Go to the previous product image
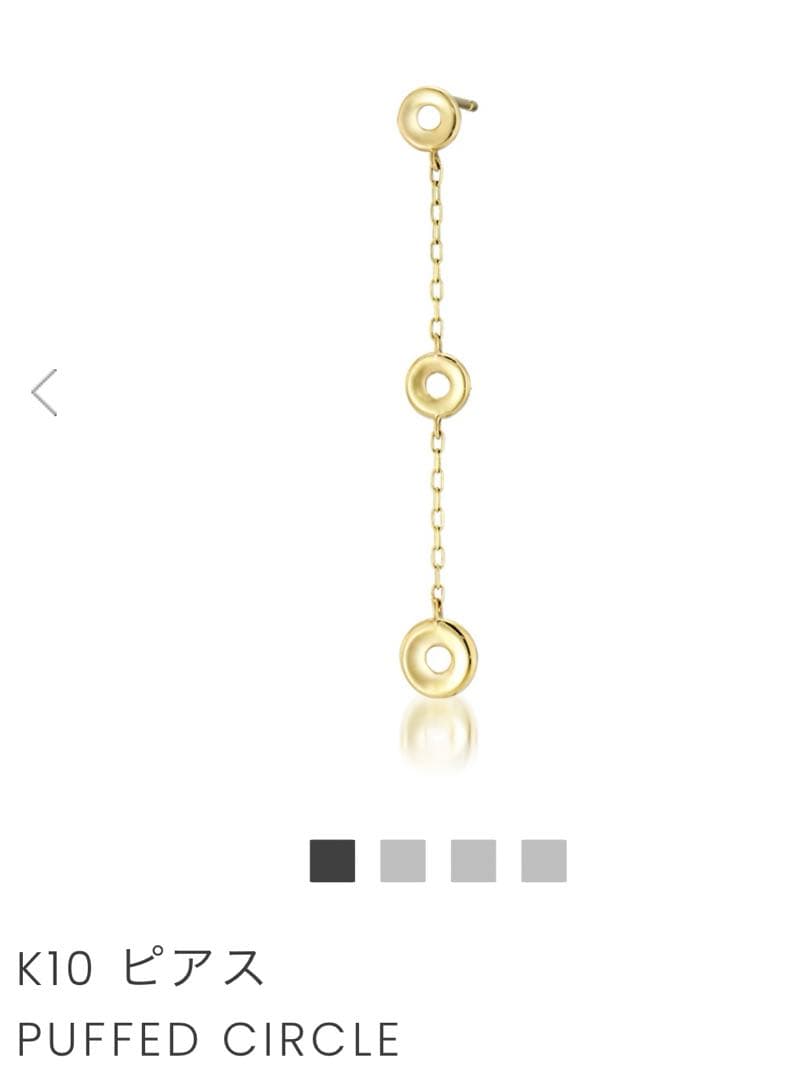Viewport: 806px width, 1080px height. (44, 393)
